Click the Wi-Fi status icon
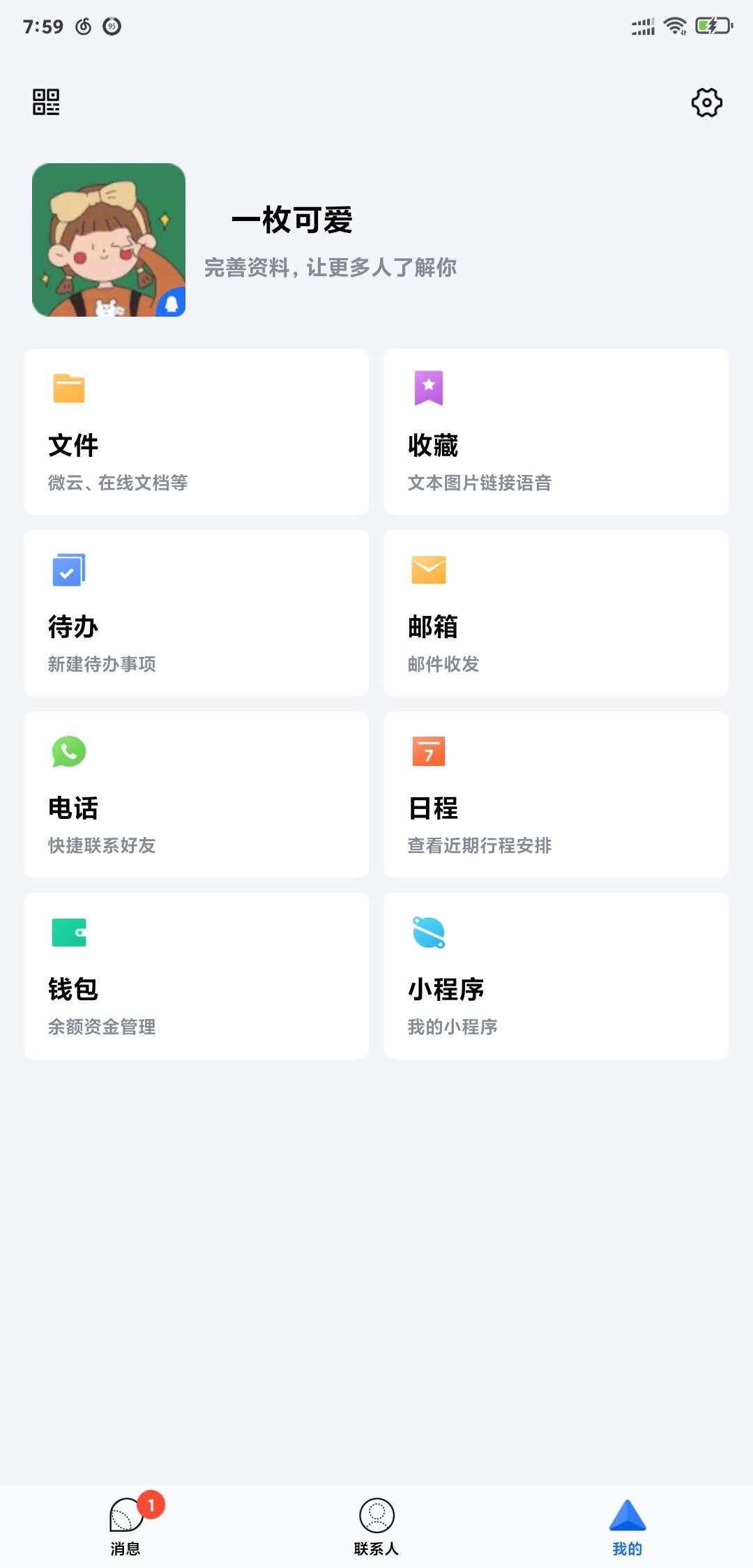This screenshot has height=1568, width=753. (674, 25)
